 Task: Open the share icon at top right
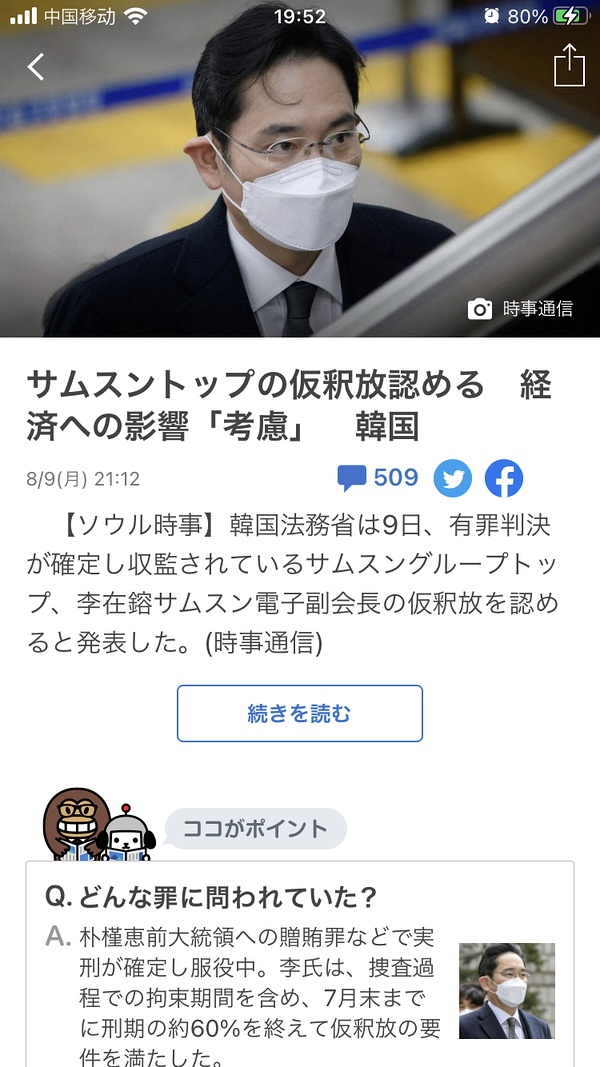click(568, 66)
